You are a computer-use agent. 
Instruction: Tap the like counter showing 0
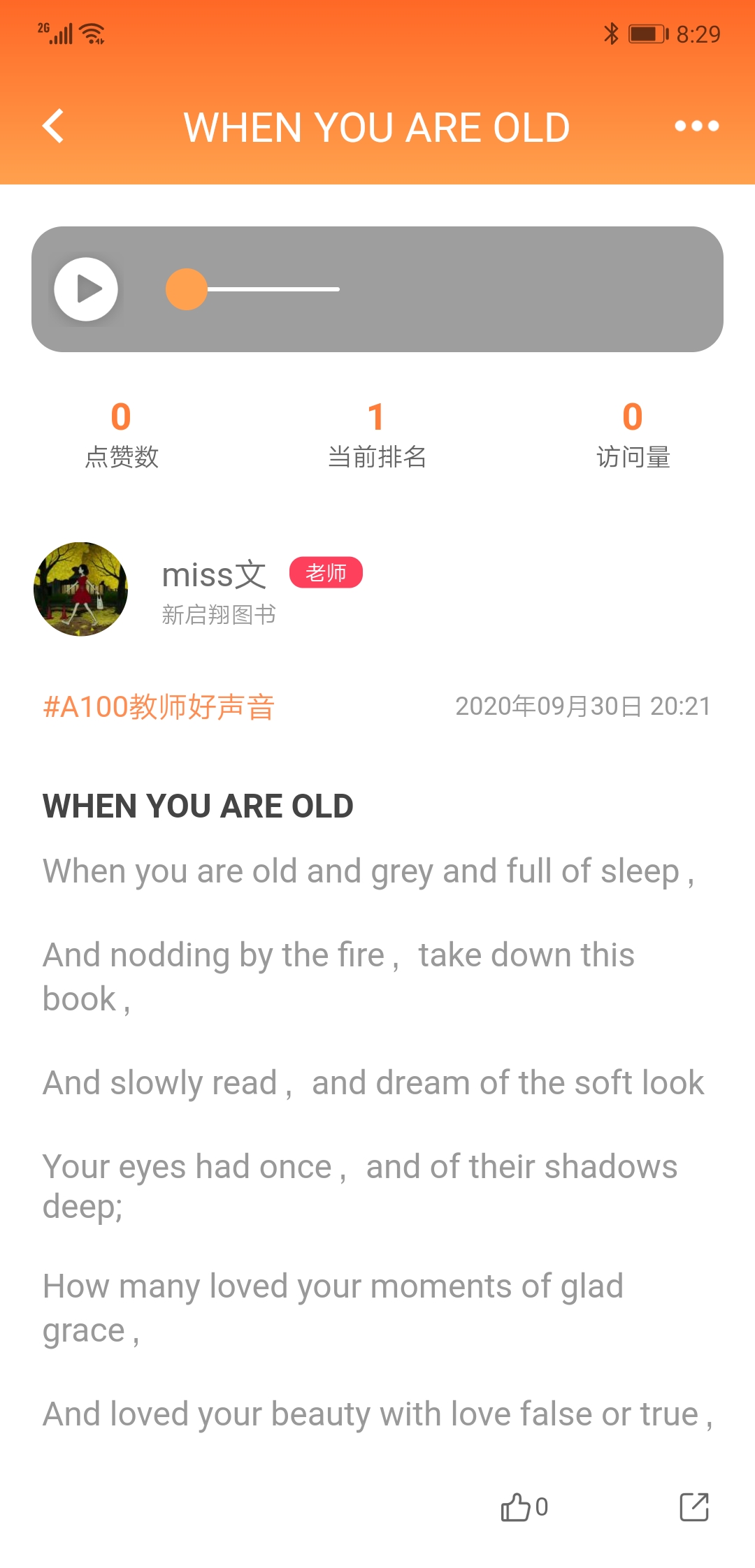click(542, 1506)
